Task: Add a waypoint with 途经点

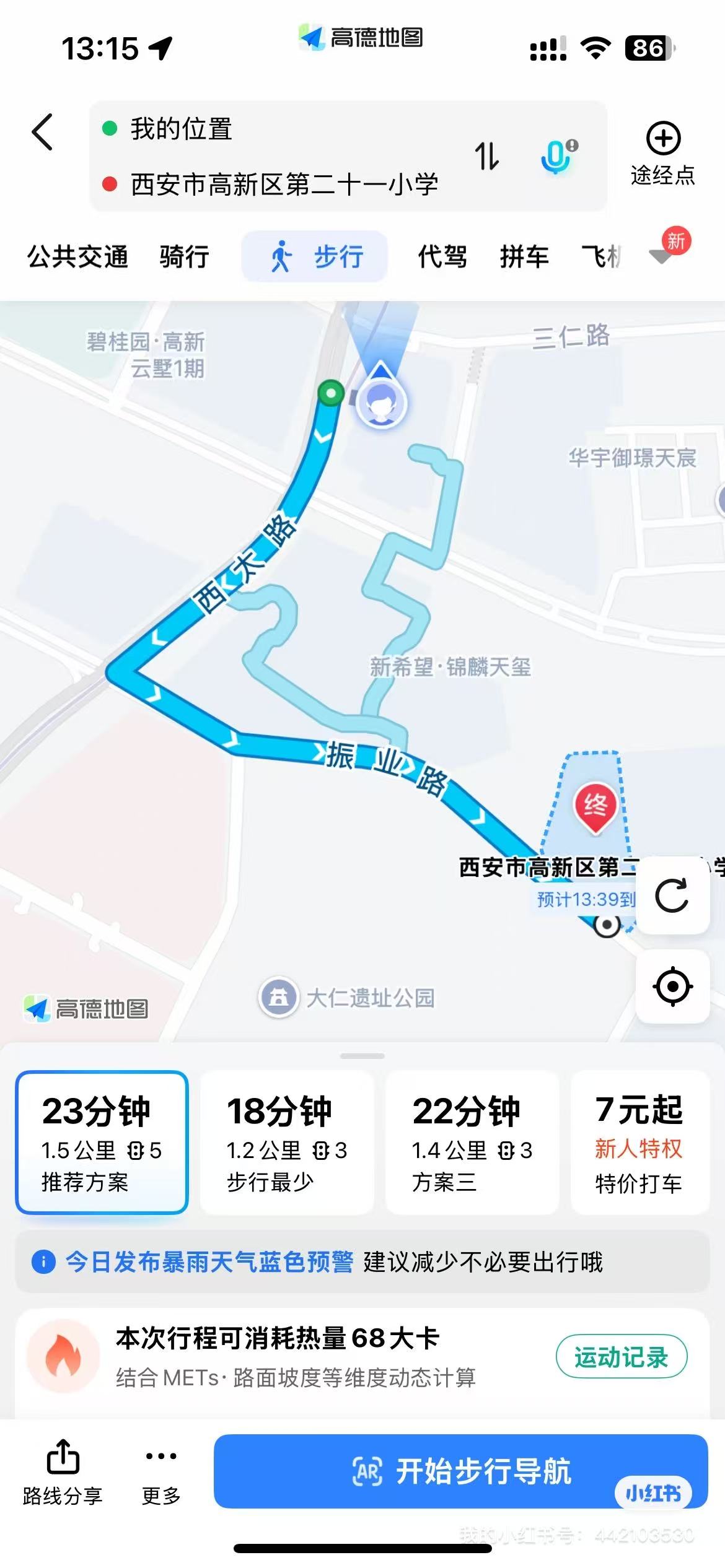Action: (663, 154)
